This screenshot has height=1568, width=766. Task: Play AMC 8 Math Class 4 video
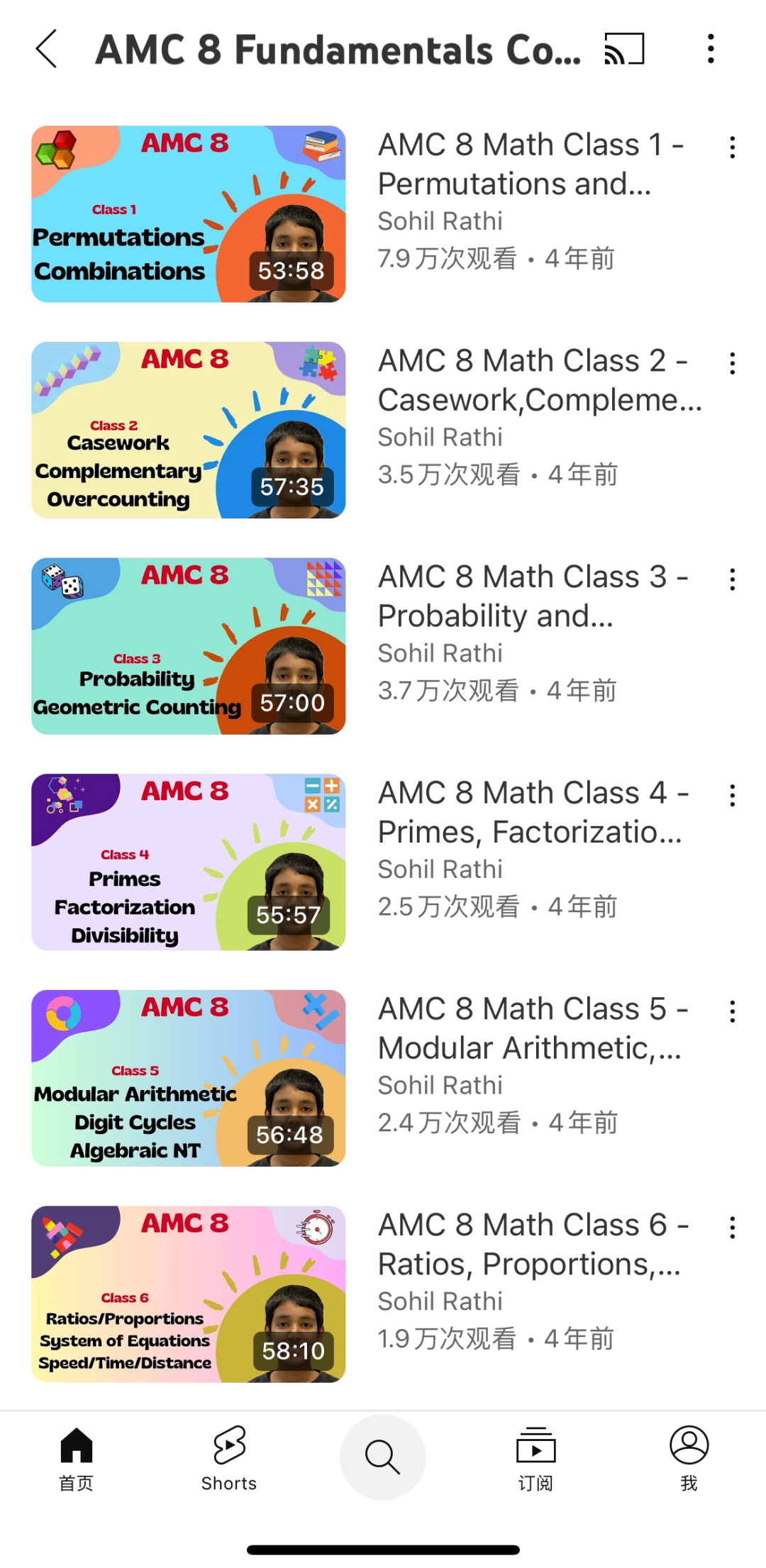(x=189, y=862)
